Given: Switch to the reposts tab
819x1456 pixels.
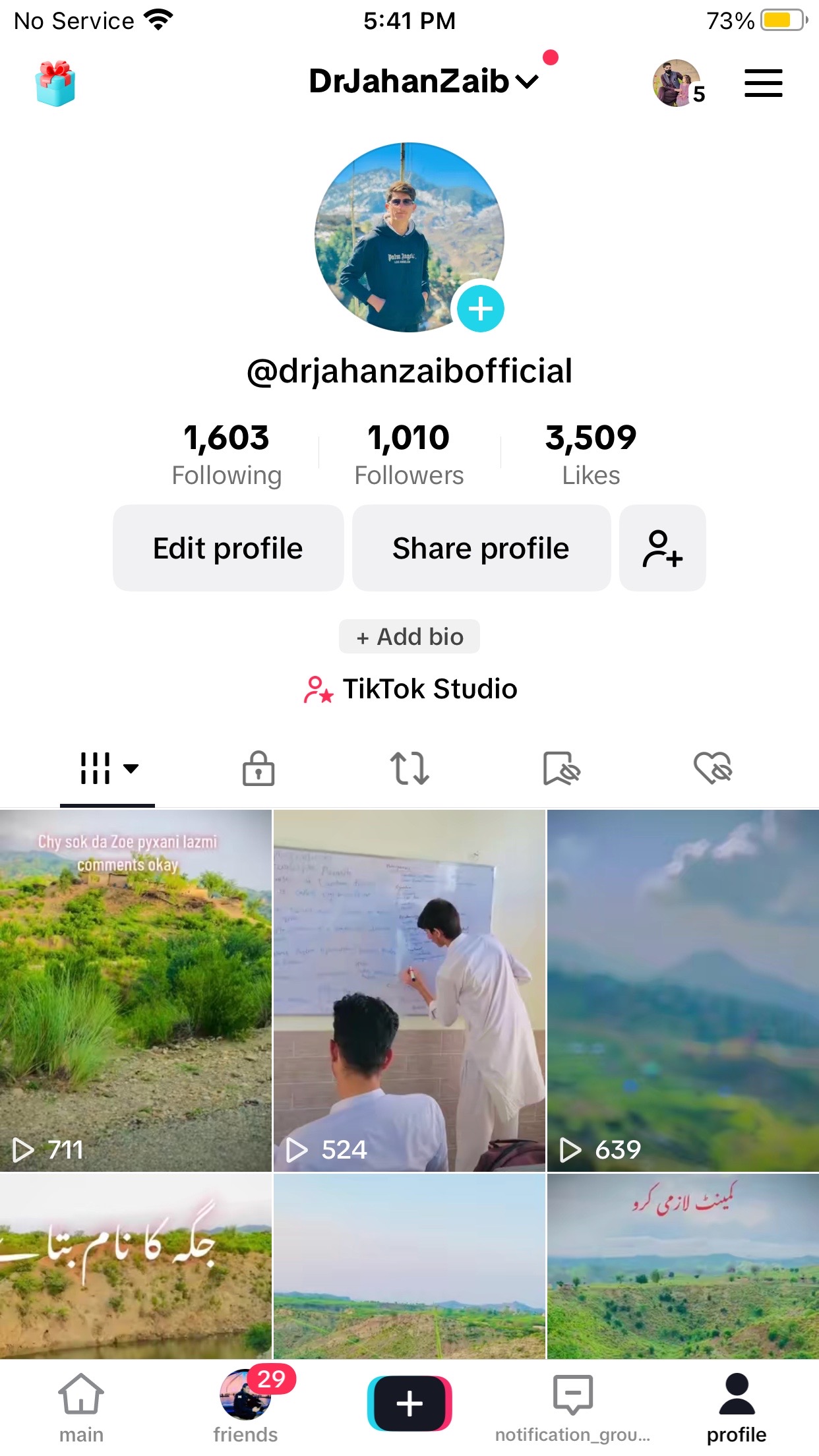Looking at the screenshot, I should click(x=409, y=768).
